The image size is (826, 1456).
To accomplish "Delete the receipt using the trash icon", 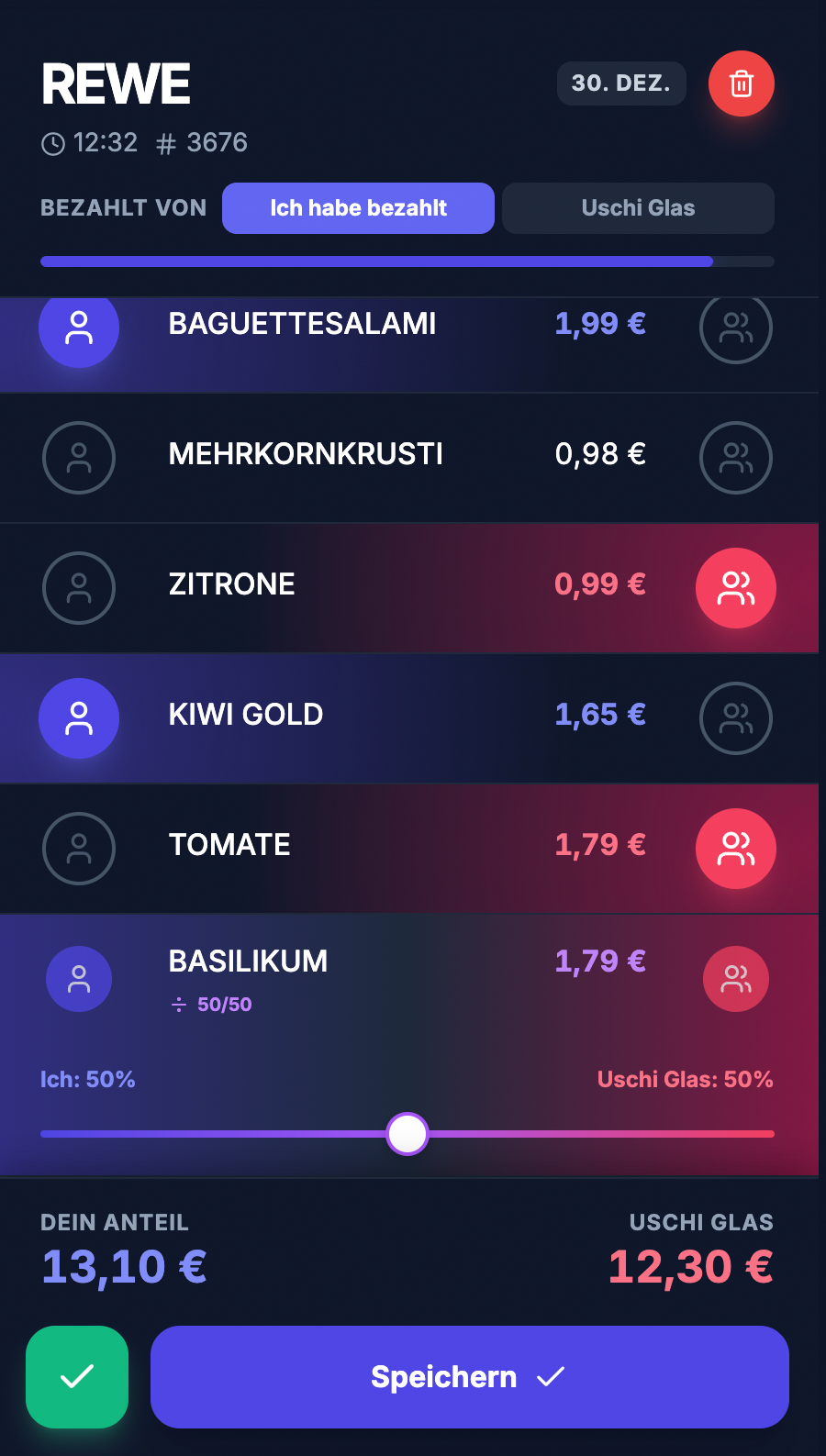I will [741, 83].
